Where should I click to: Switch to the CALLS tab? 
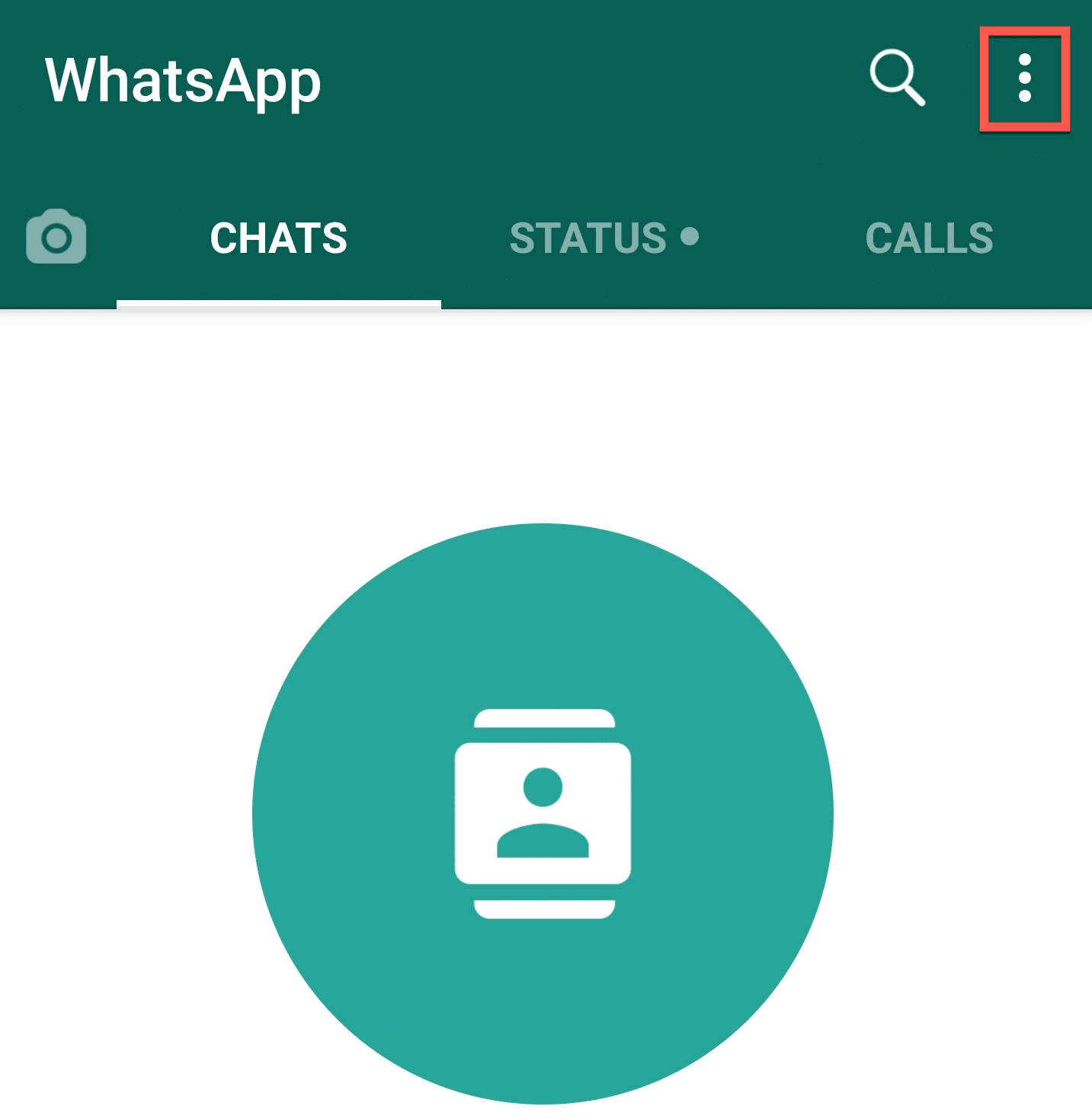(929, 238)
